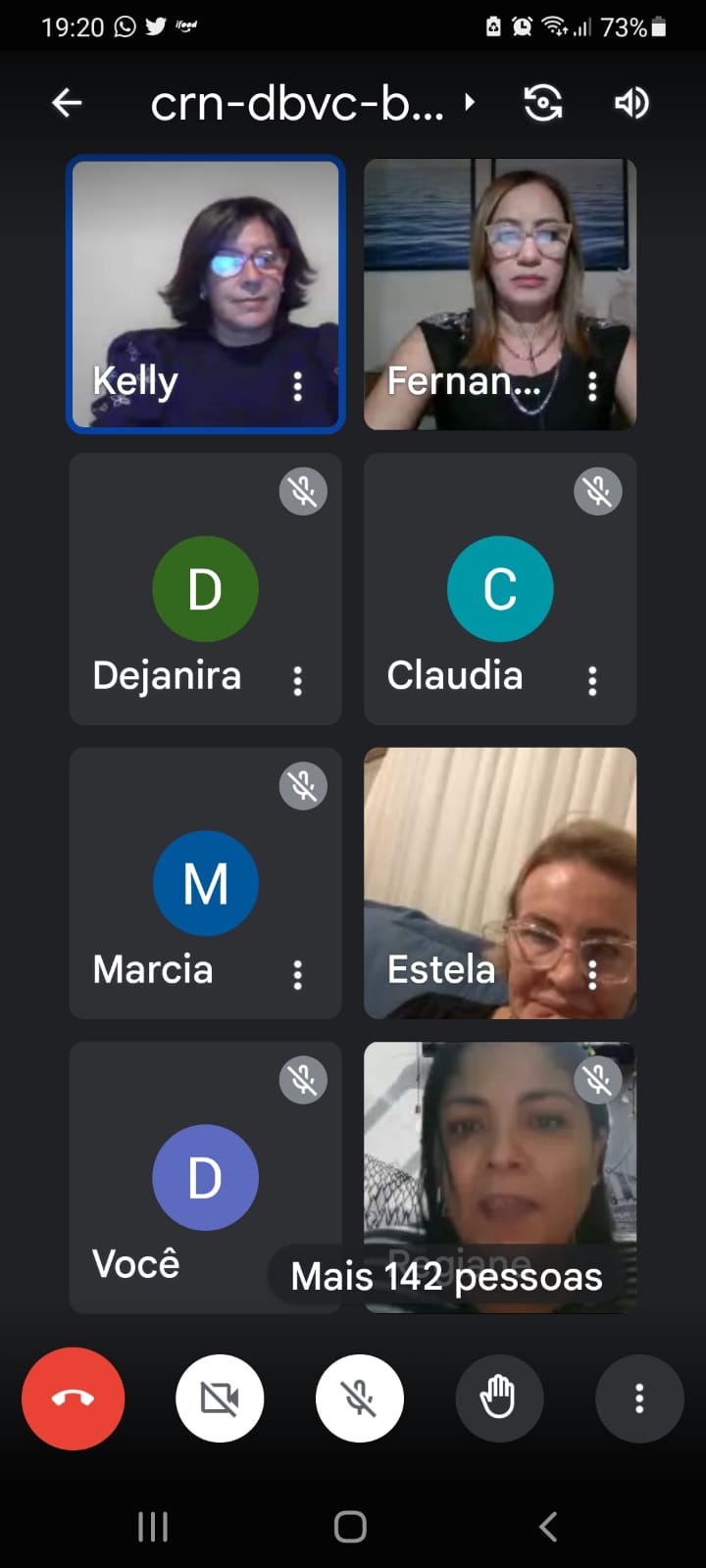Open more call options menu
Screen dimensions: 706x1568
(639, 1398)
